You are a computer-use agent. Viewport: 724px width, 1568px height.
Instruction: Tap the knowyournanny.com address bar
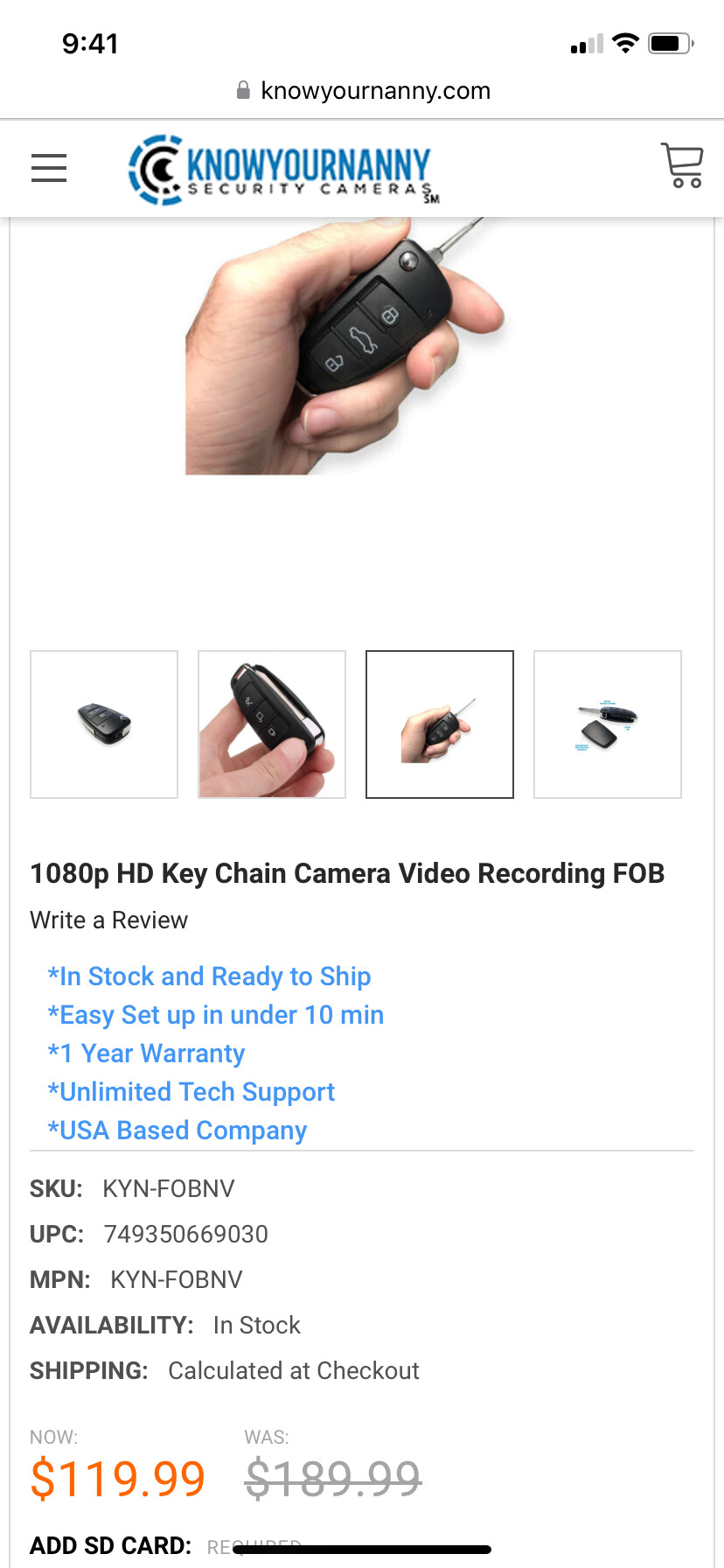[x=362, y=91]
